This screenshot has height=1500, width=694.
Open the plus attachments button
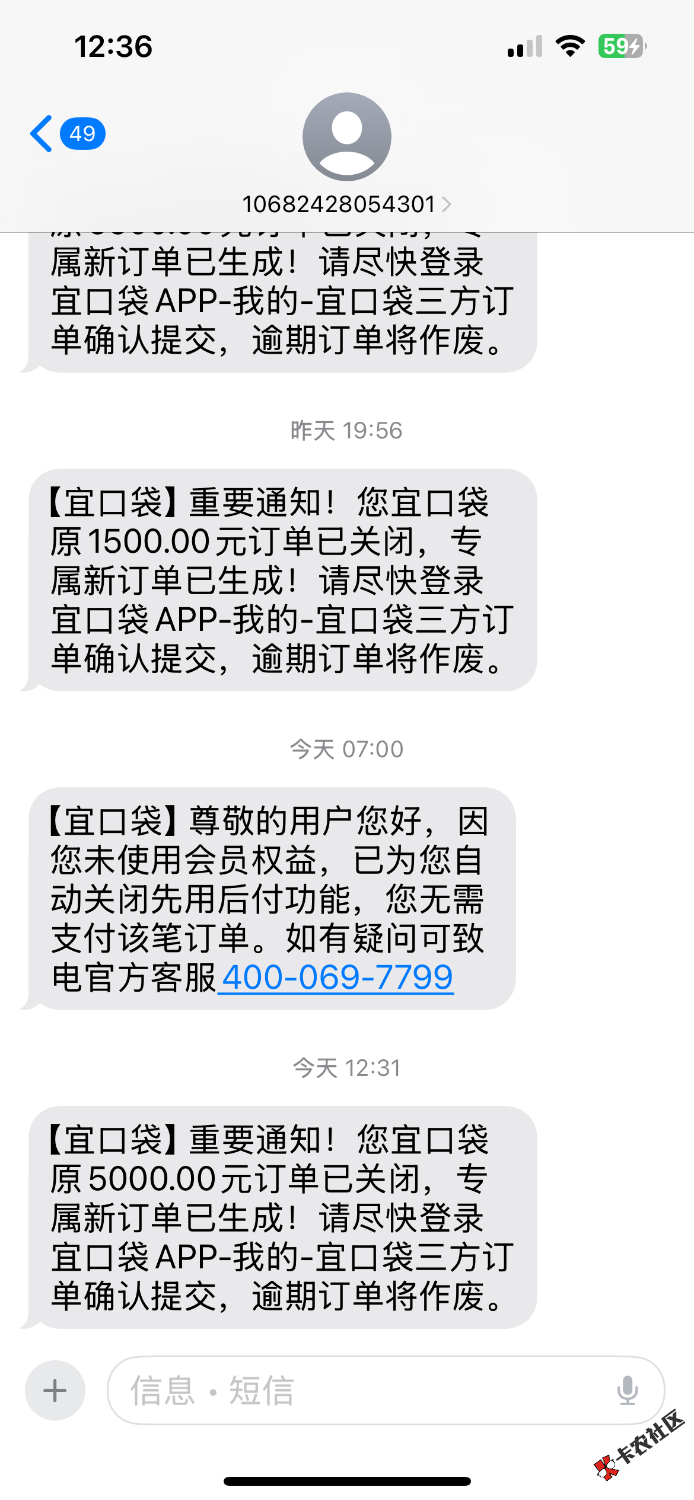coord(55,1390)
